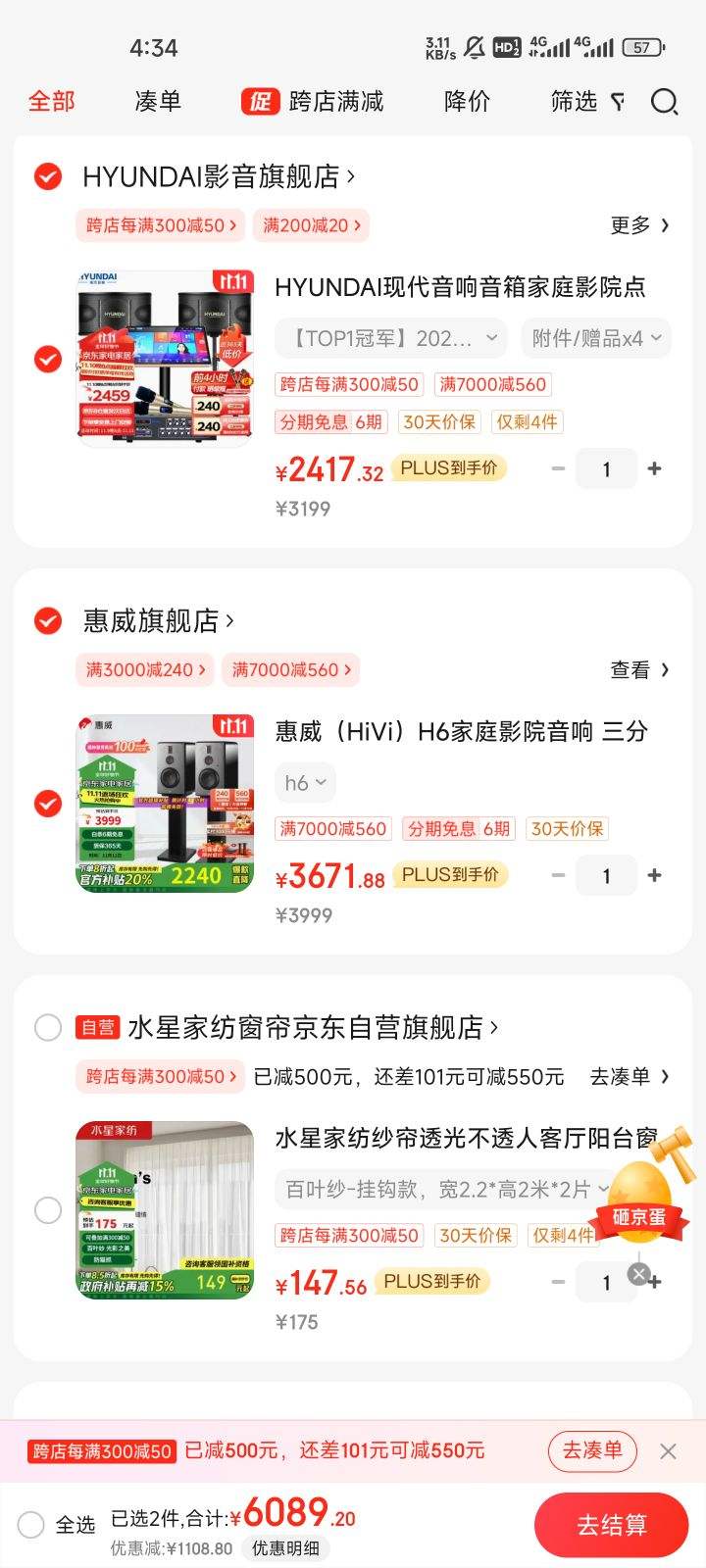The height and width of the screenshot is (1568, 706).
Task: Dismiss the 砸京蛋 egg with its X
Action: (x=638, y=1273)
